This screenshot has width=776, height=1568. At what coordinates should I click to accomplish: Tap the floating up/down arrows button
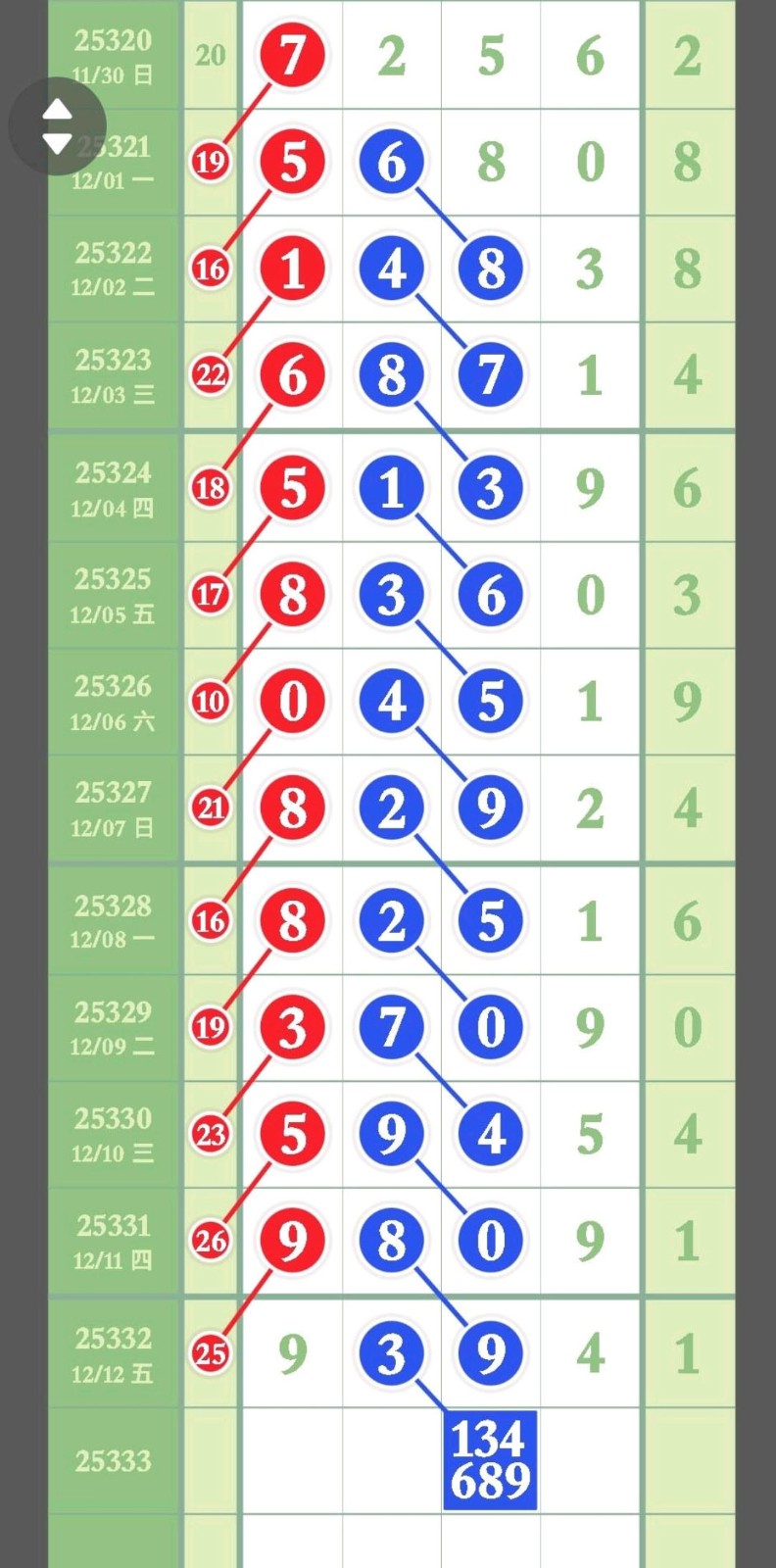(x=57, y=126)
